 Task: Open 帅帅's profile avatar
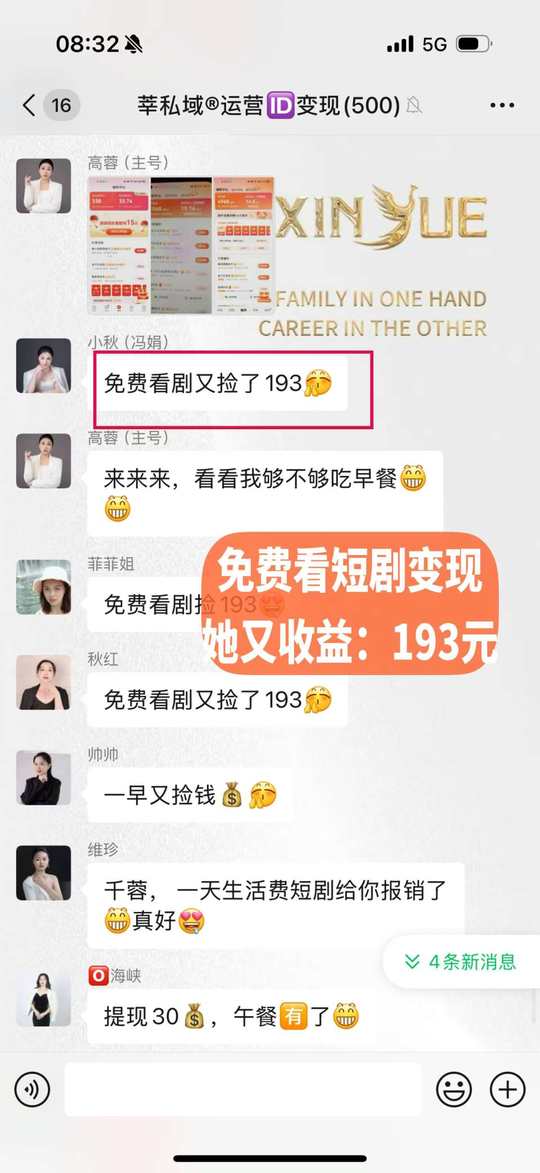tap(43, 778)
